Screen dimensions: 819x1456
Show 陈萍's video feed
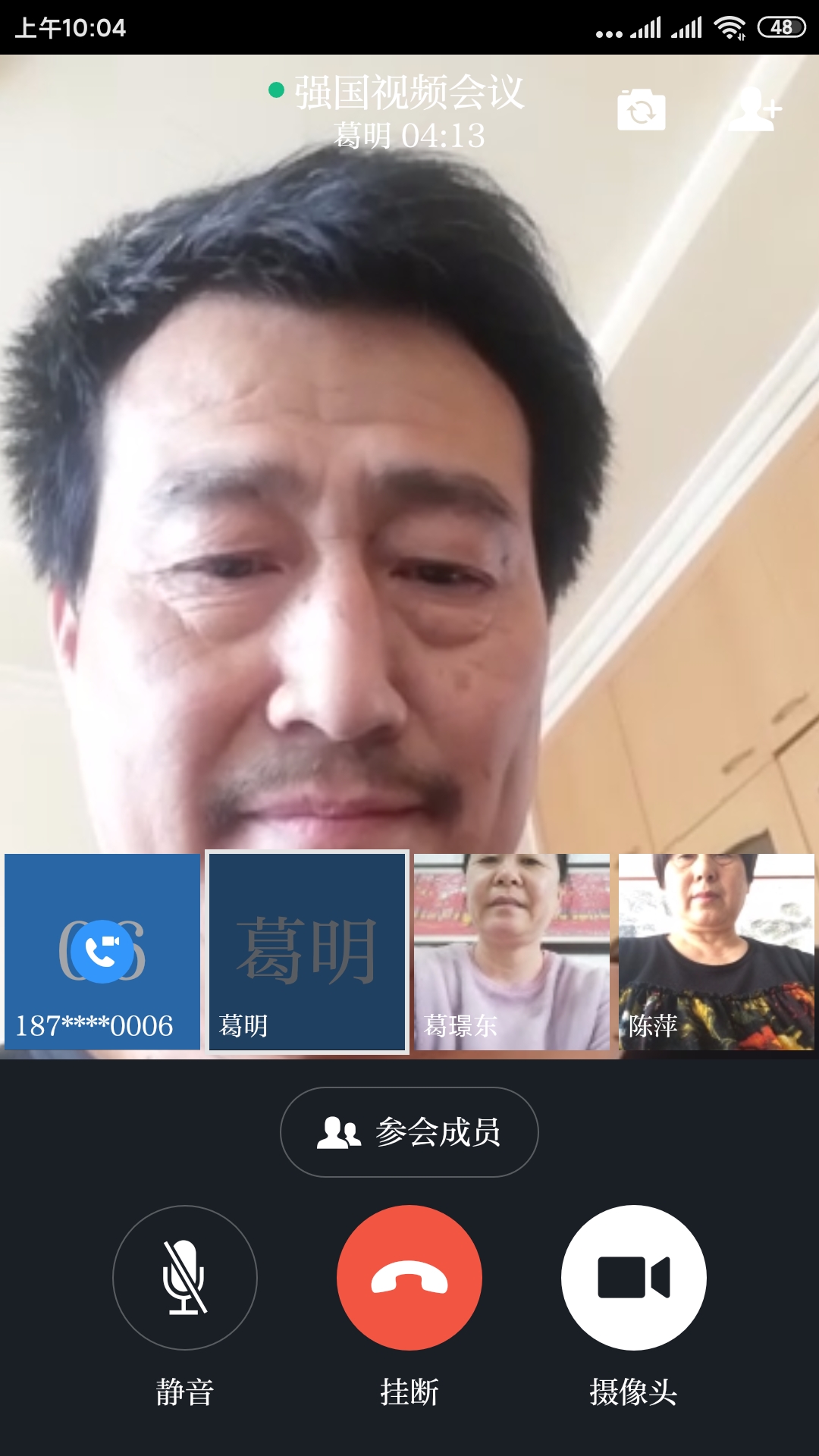coord(717,952)
